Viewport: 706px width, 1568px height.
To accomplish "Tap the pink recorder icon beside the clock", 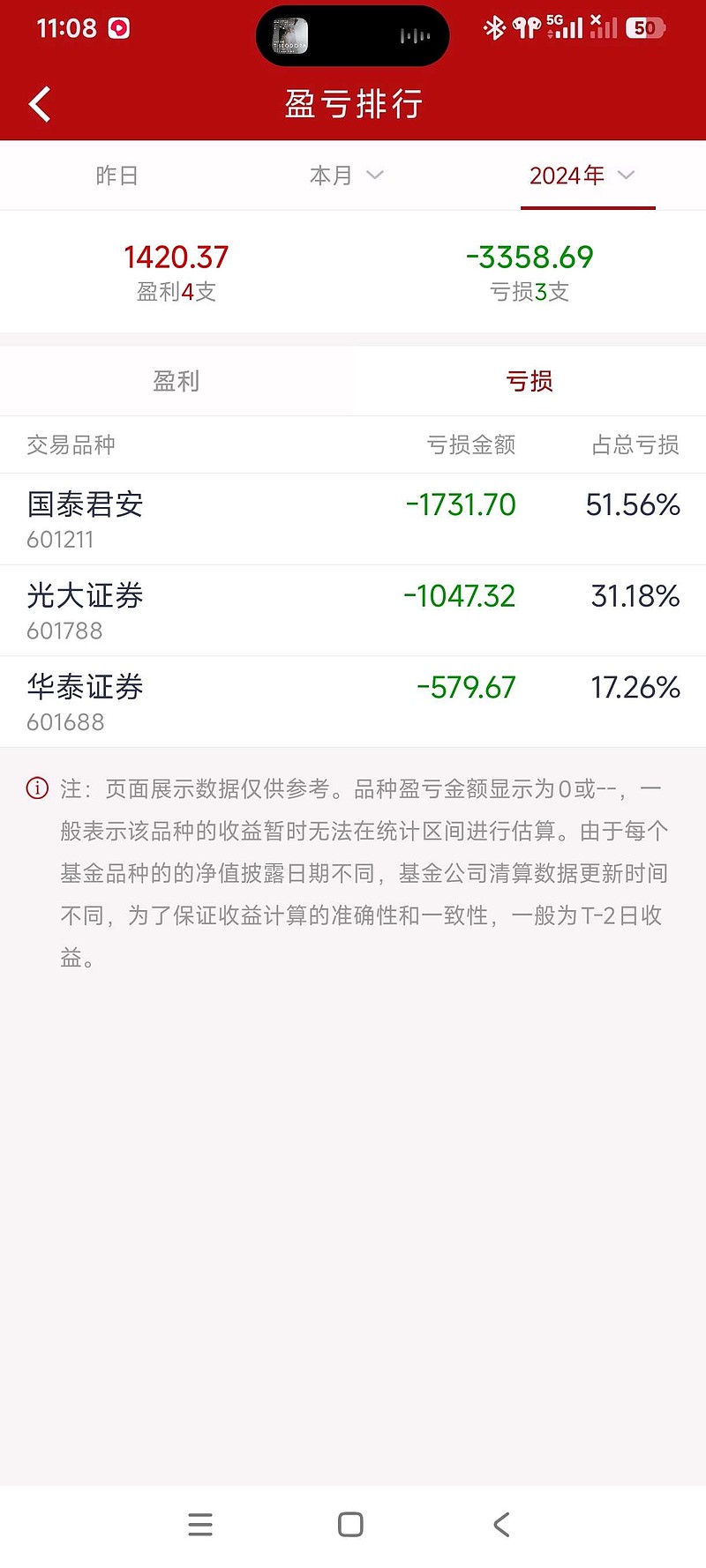I will click(117, 27).
